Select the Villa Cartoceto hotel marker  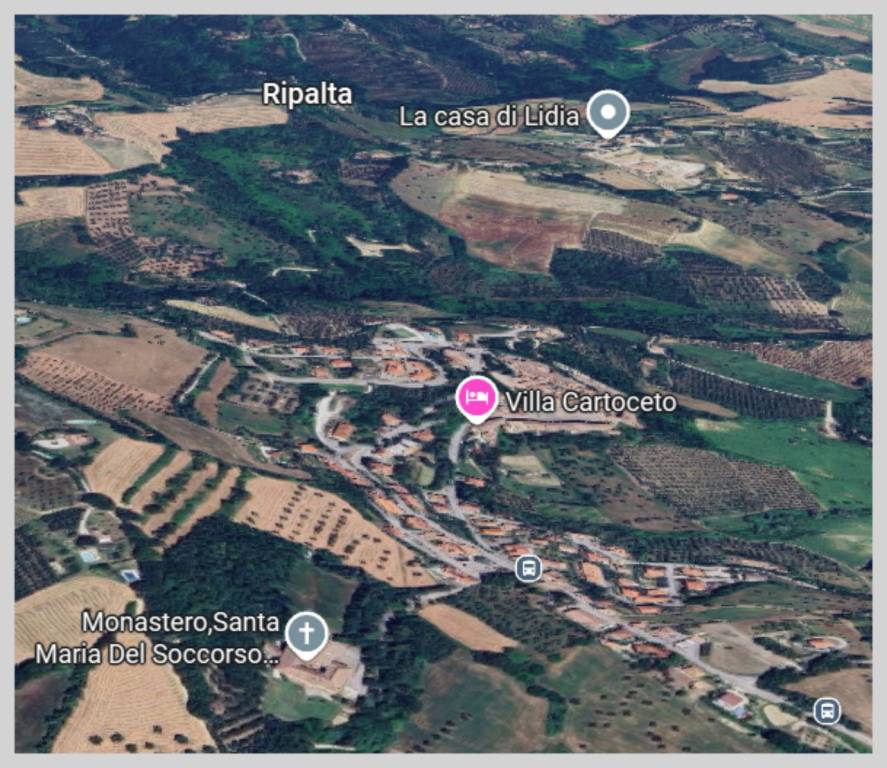click(477, 399)
